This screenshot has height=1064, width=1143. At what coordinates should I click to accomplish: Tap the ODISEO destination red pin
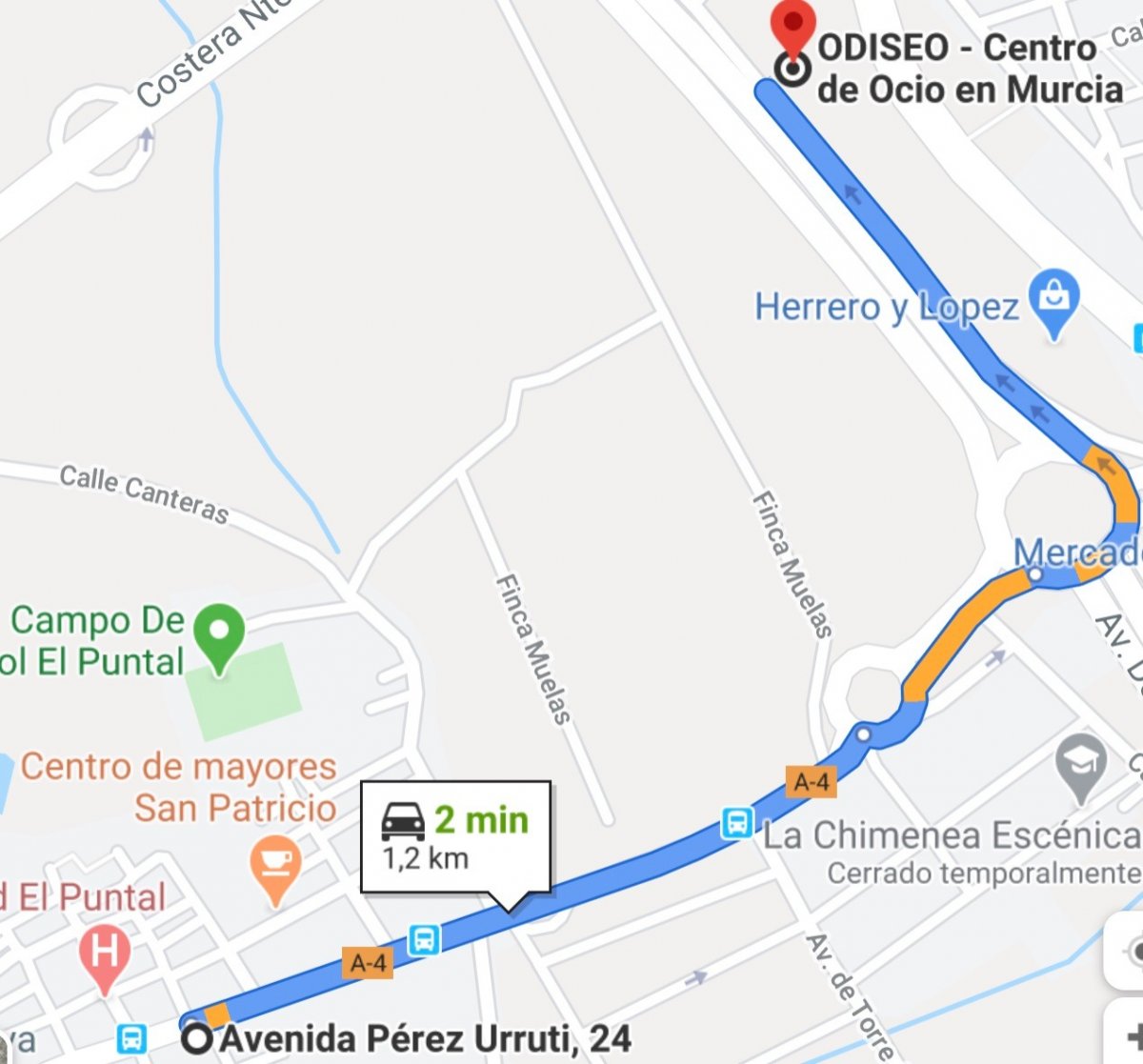792,29
